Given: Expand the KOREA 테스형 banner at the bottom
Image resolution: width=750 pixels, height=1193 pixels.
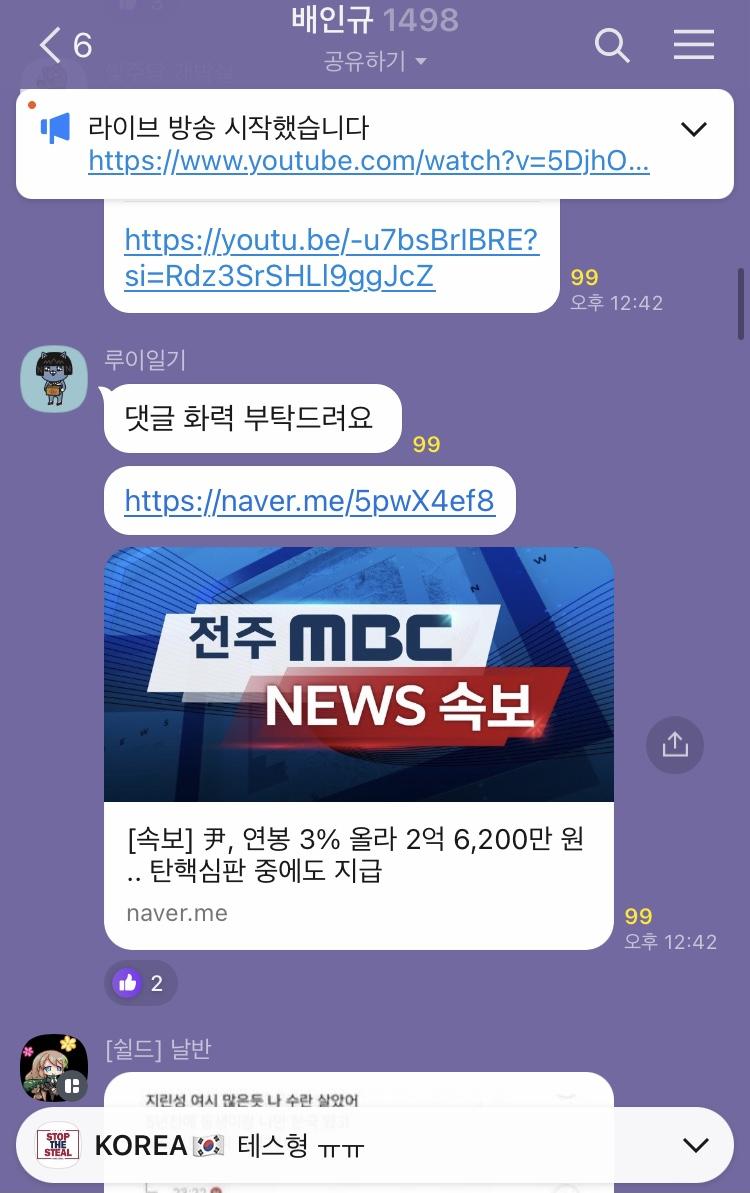Looking at the screenshot, I should click(693, 1145).
